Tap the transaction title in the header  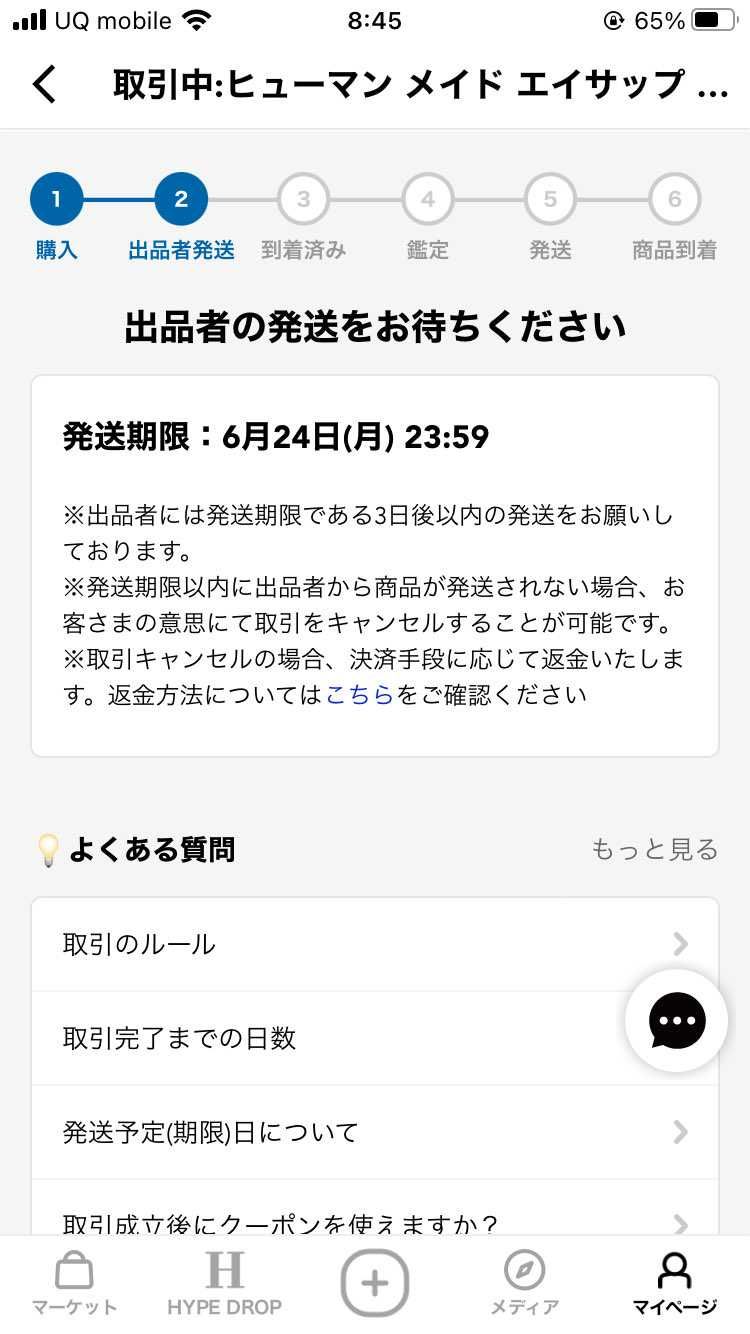[x=400, y=85]
